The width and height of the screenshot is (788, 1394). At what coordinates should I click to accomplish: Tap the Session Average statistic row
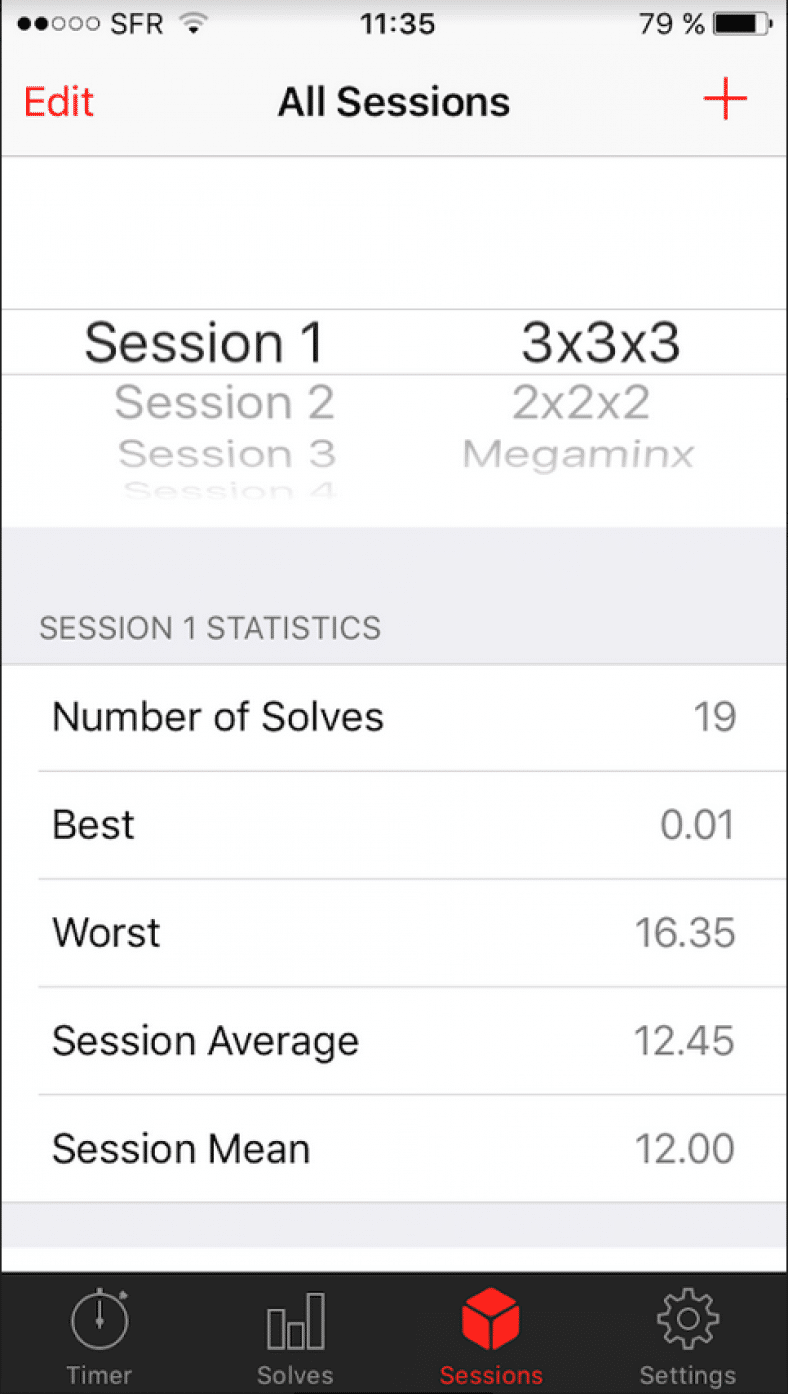coord(394,1040)
